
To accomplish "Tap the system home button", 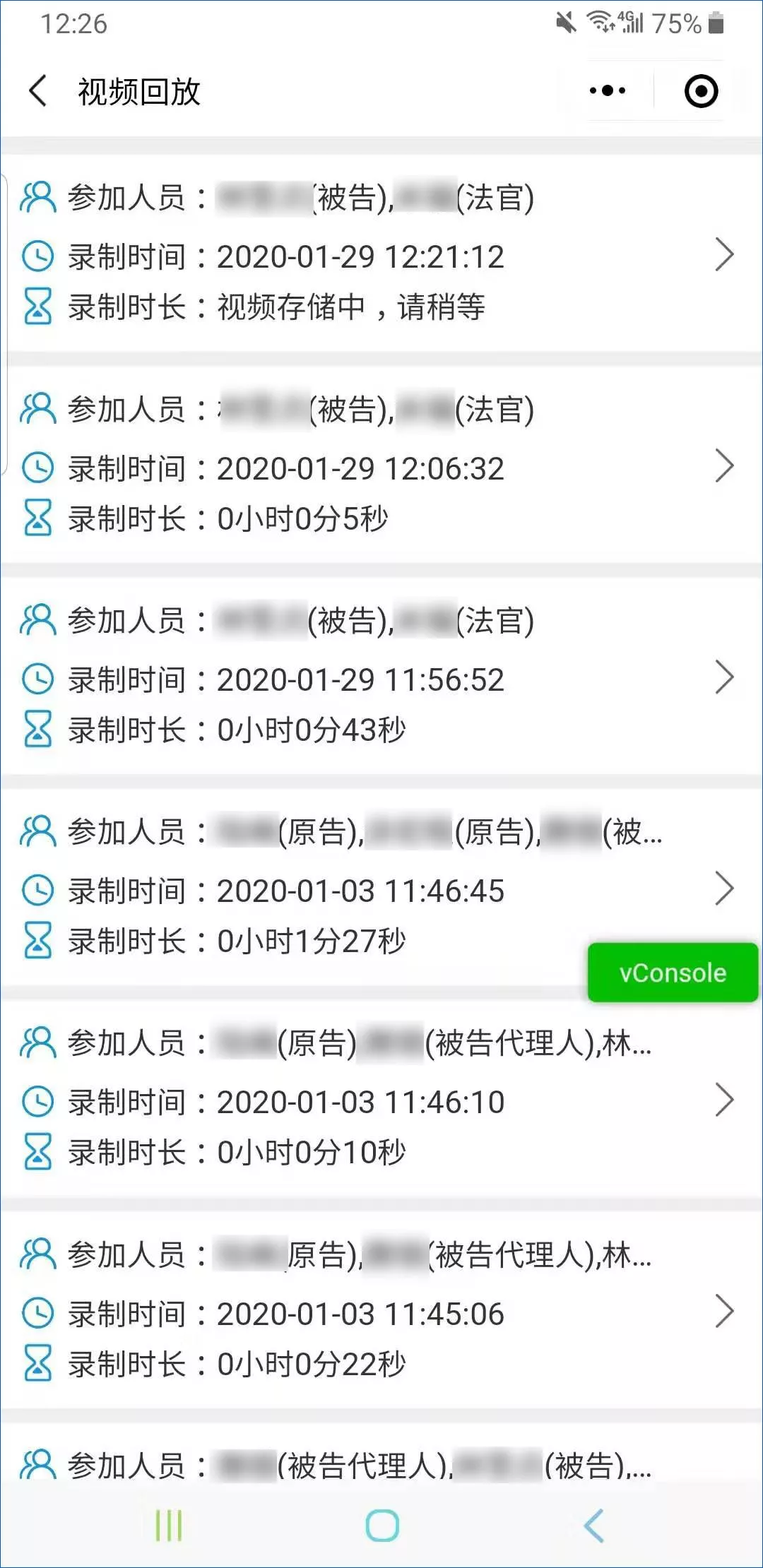I will coord(382,1526).
